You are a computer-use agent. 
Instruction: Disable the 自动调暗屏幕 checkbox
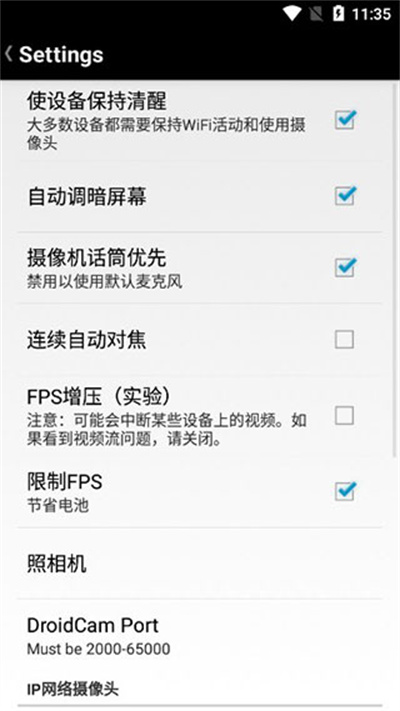tap(345, 196)
